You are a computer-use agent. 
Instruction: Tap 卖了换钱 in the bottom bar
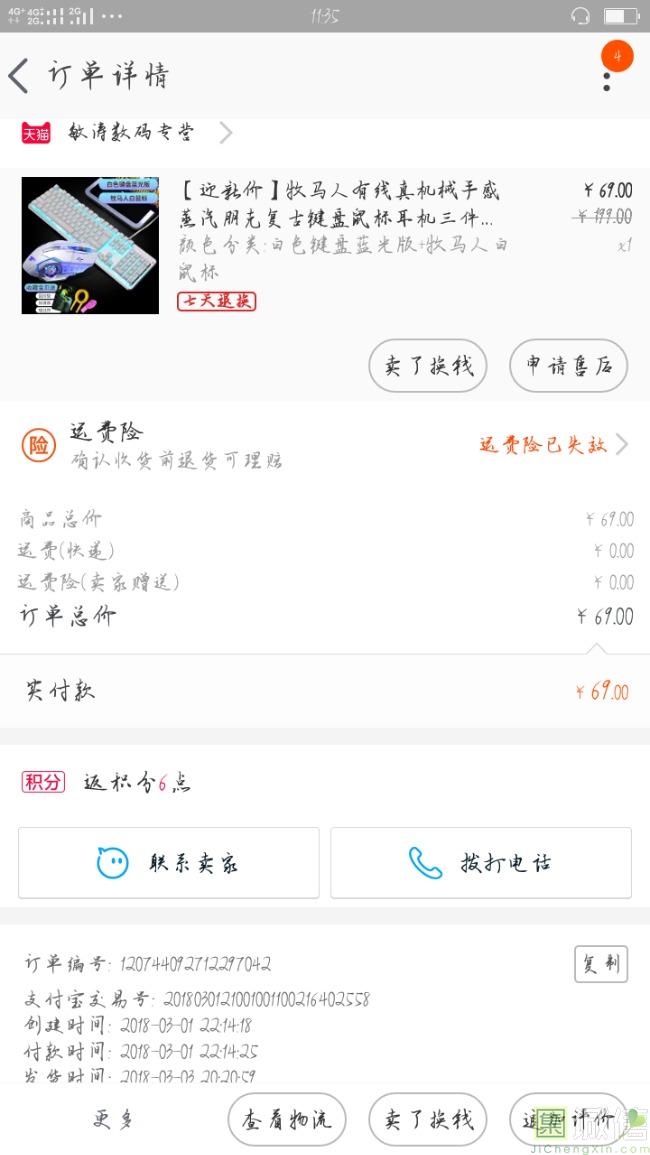point(428,1119)
